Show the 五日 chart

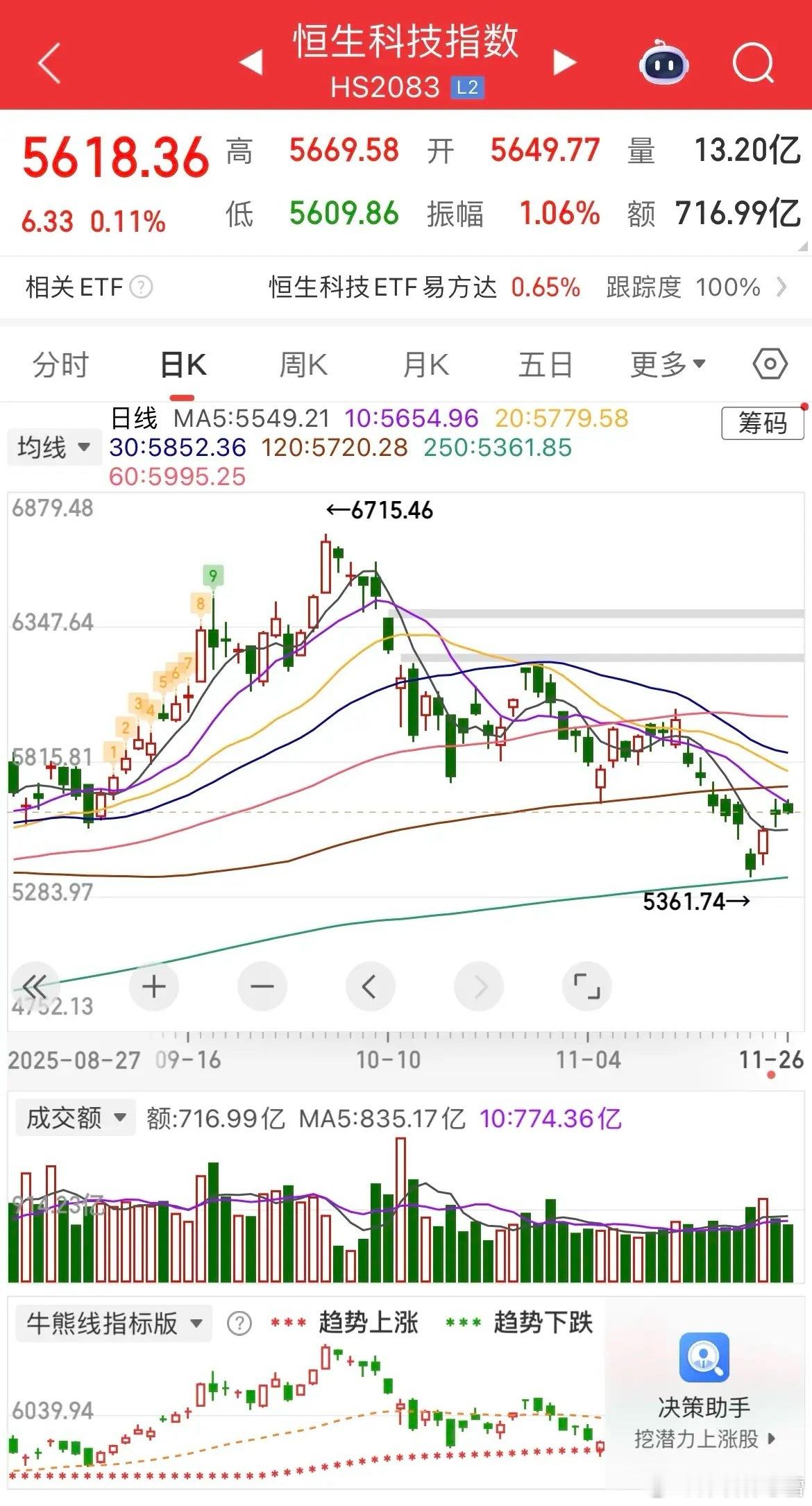click(545, 365)
